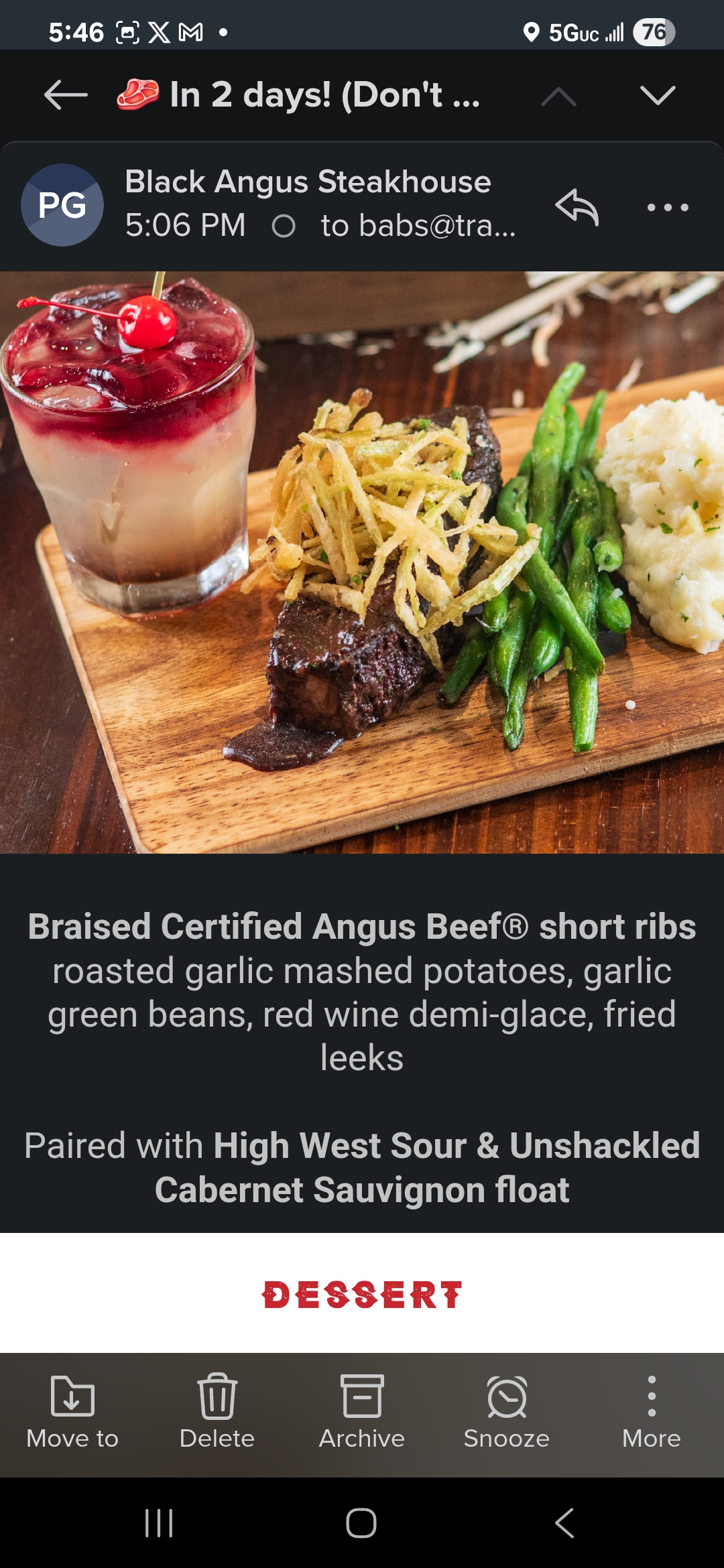
Task: Snooze this email for later
Action: [507, 1411]
